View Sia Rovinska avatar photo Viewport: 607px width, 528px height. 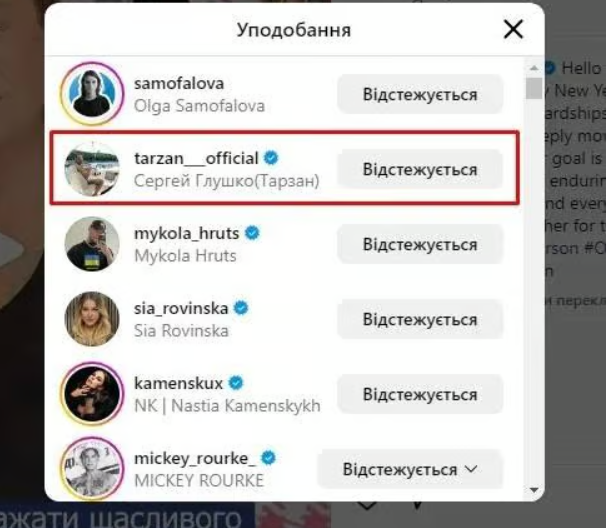click(x=92, y=319)
